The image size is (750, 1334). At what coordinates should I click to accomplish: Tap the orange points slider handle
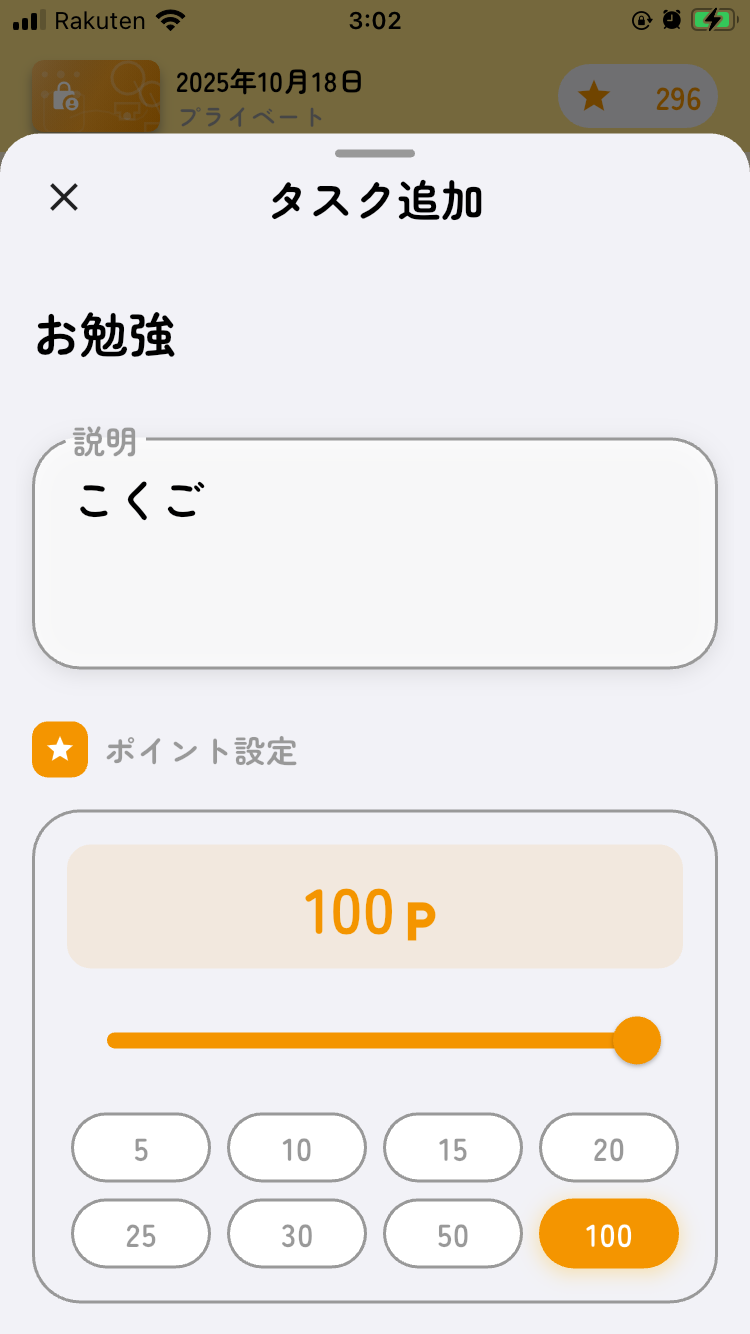636,1040
